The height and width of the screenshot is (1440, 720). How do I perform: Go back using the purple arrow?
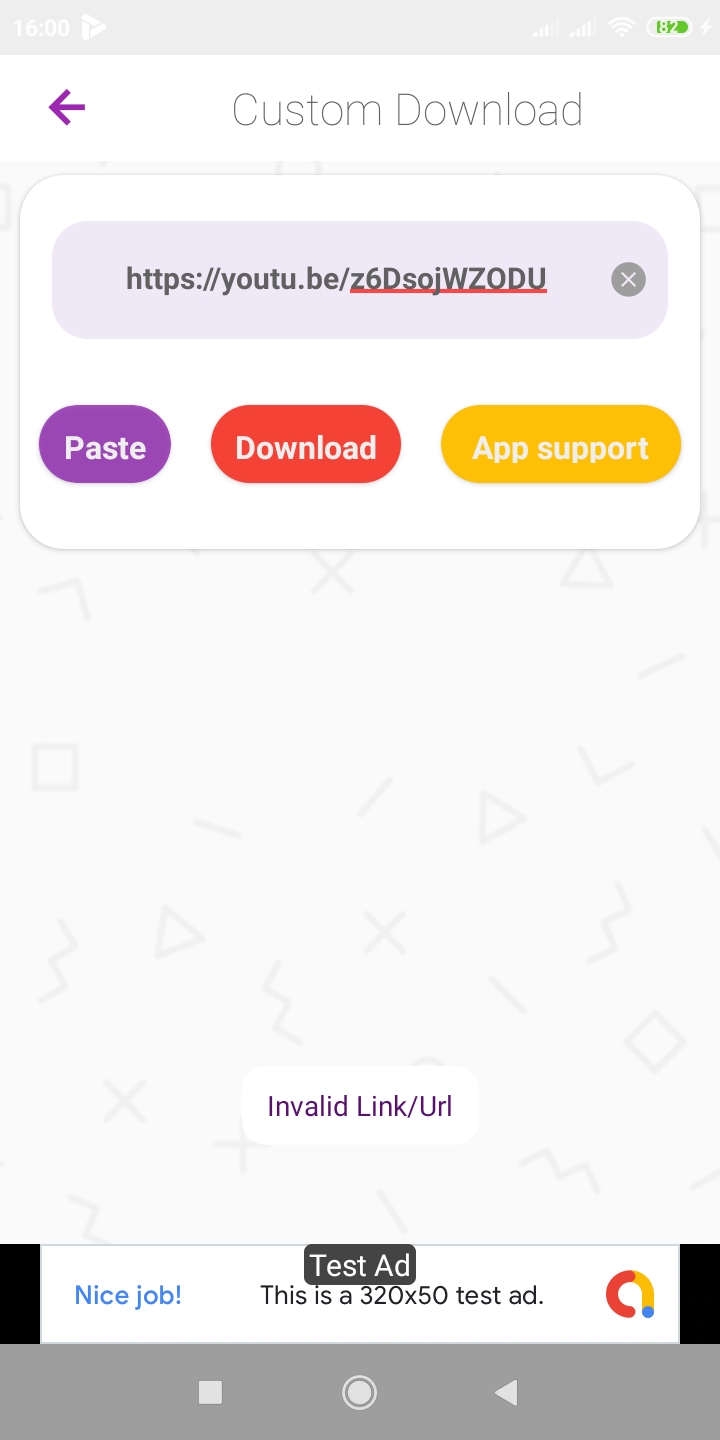pos(67,107)
